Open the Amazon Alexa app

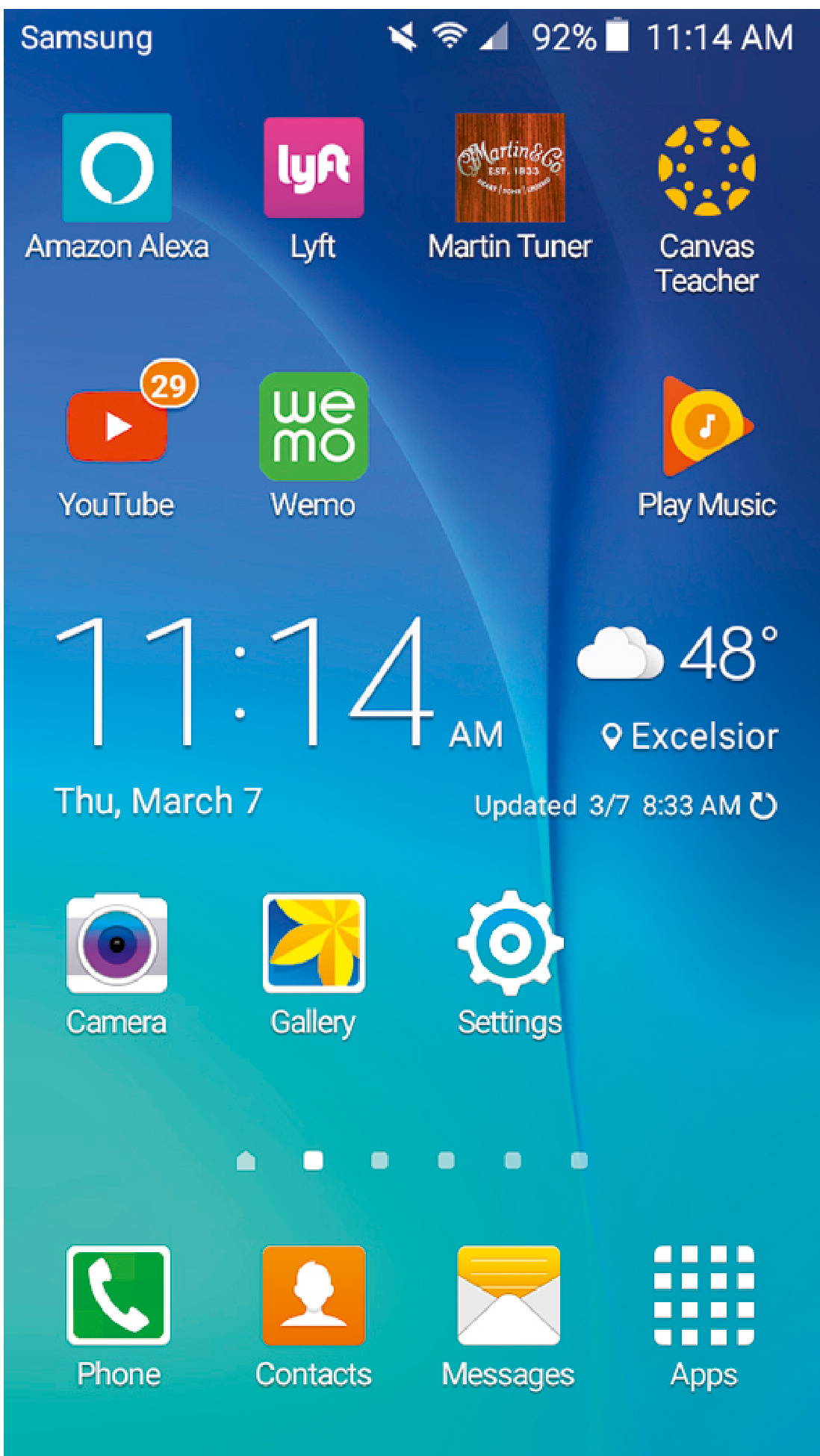point(117,168)
